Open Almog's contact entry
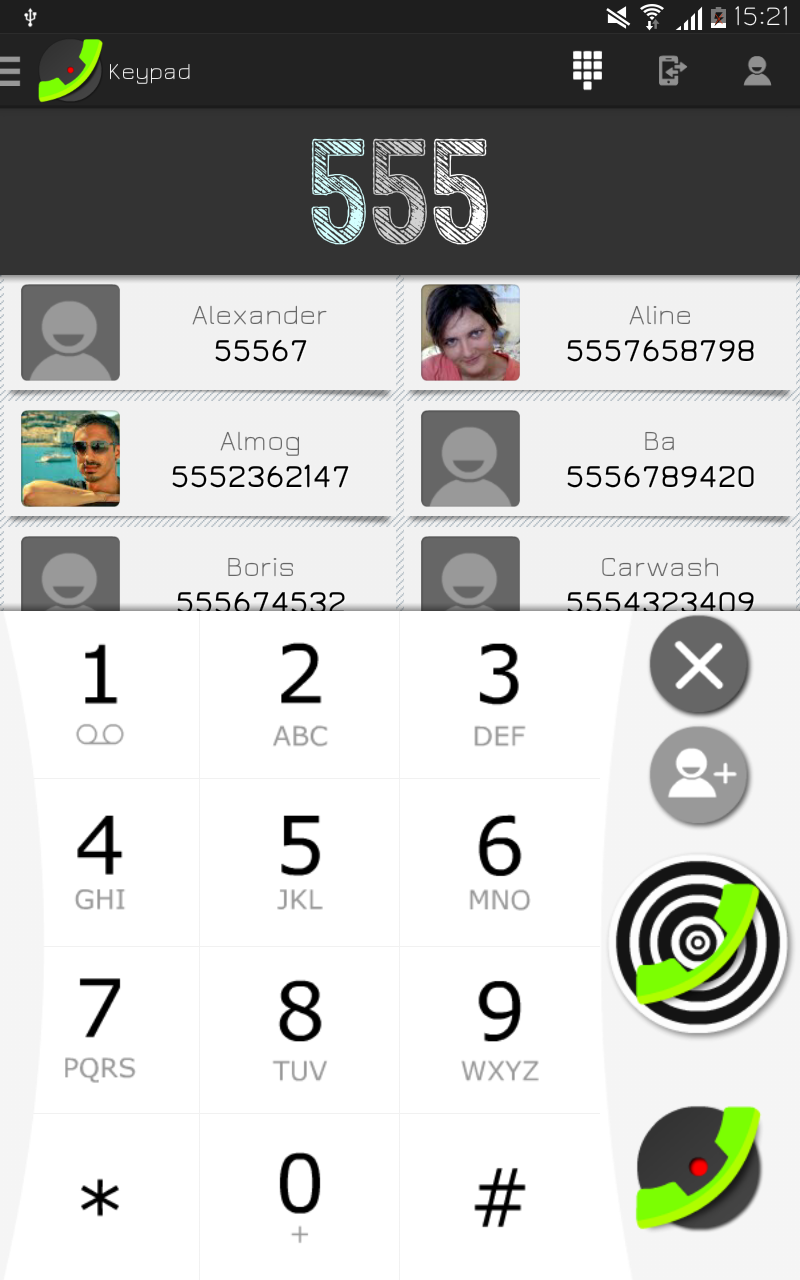Image resolution: width=800 pixels, height=1280 pixels. (x=200, y=460)
